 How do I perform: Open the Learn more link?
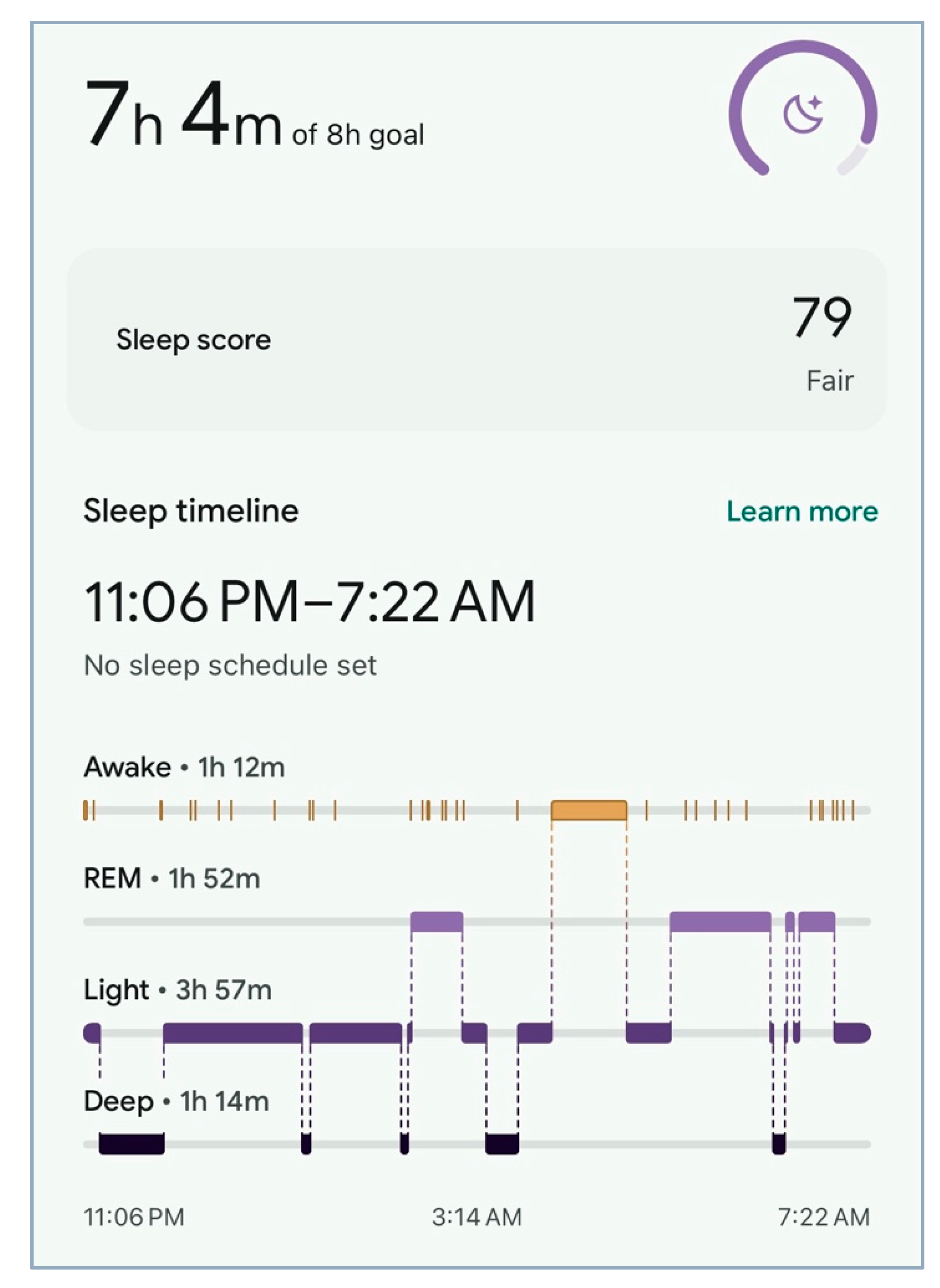point(802,512)
